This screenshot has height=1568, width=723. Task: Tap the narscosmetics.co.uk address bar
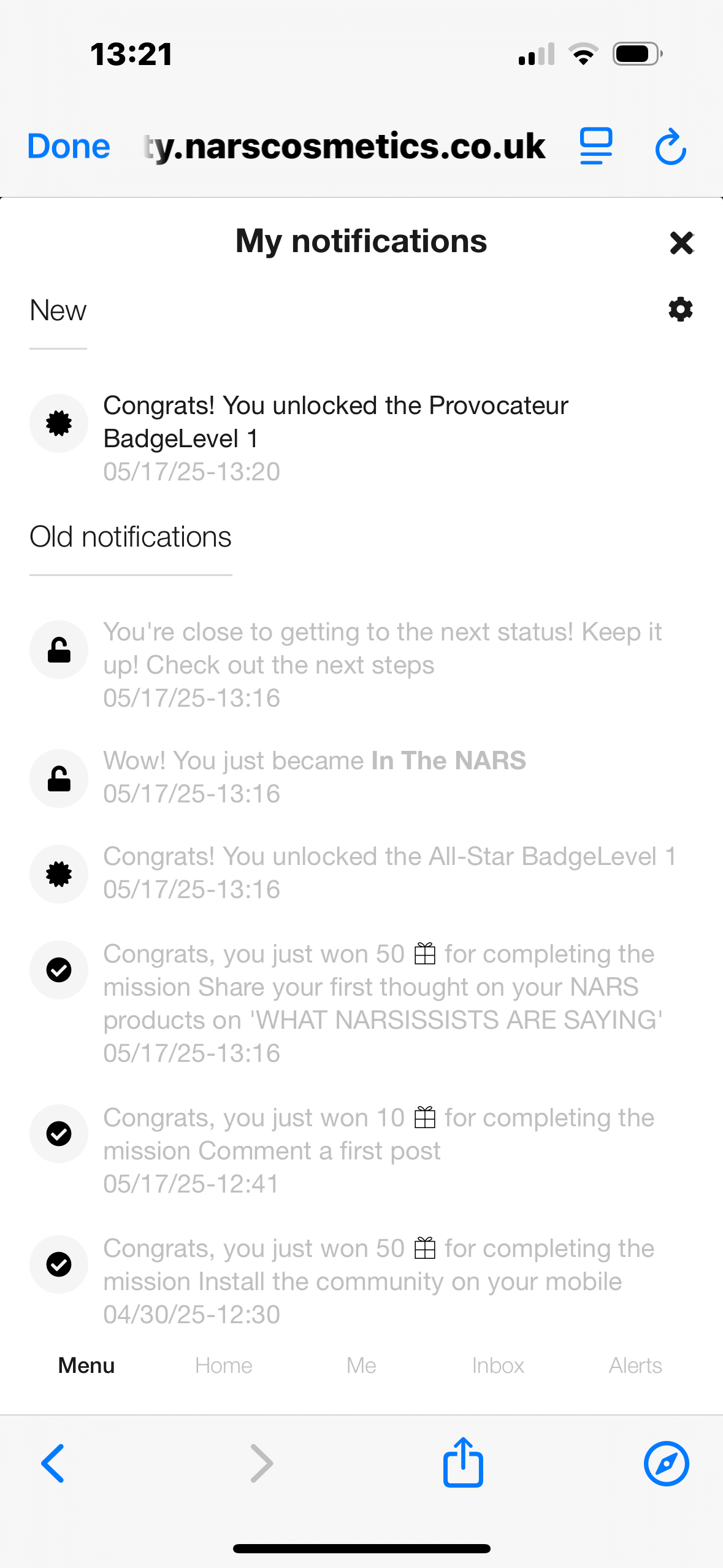[x=343, y=145]
